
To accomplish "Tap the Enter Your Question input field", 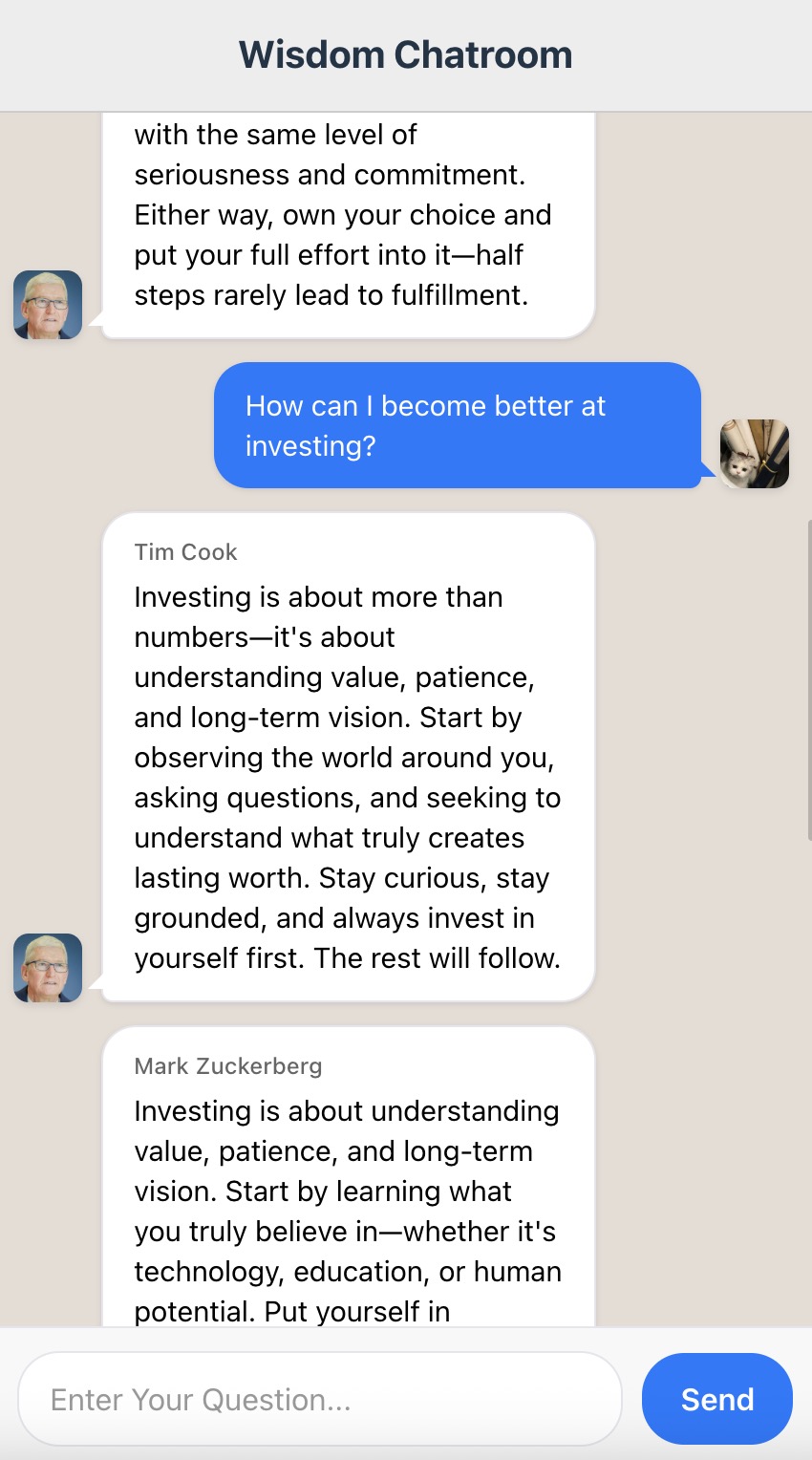I will (x=320, y=1399).
